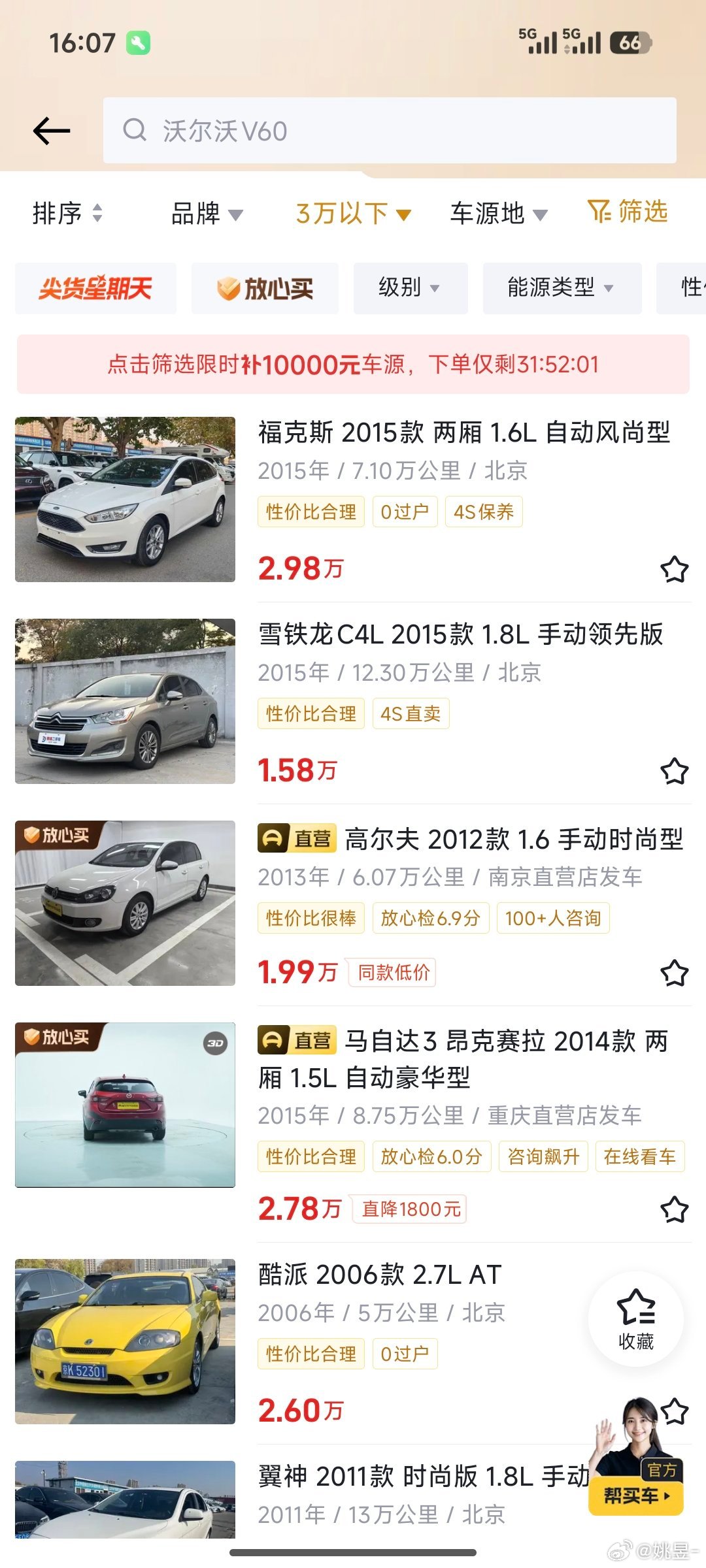Open the 车源地 location dropdown
706x1568 pixels.
pyautogui.click(x=498, y=213)
